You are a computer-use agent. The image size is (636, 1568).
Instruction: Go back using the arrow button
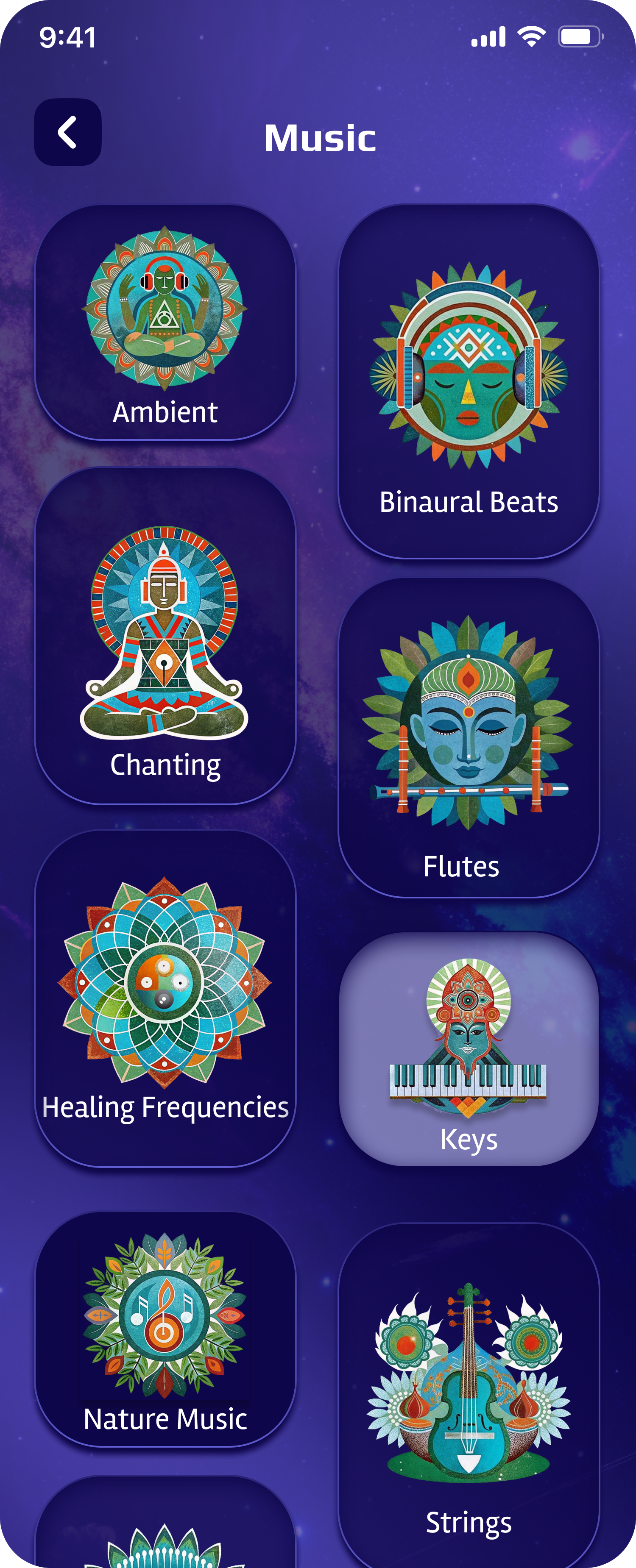67,132
